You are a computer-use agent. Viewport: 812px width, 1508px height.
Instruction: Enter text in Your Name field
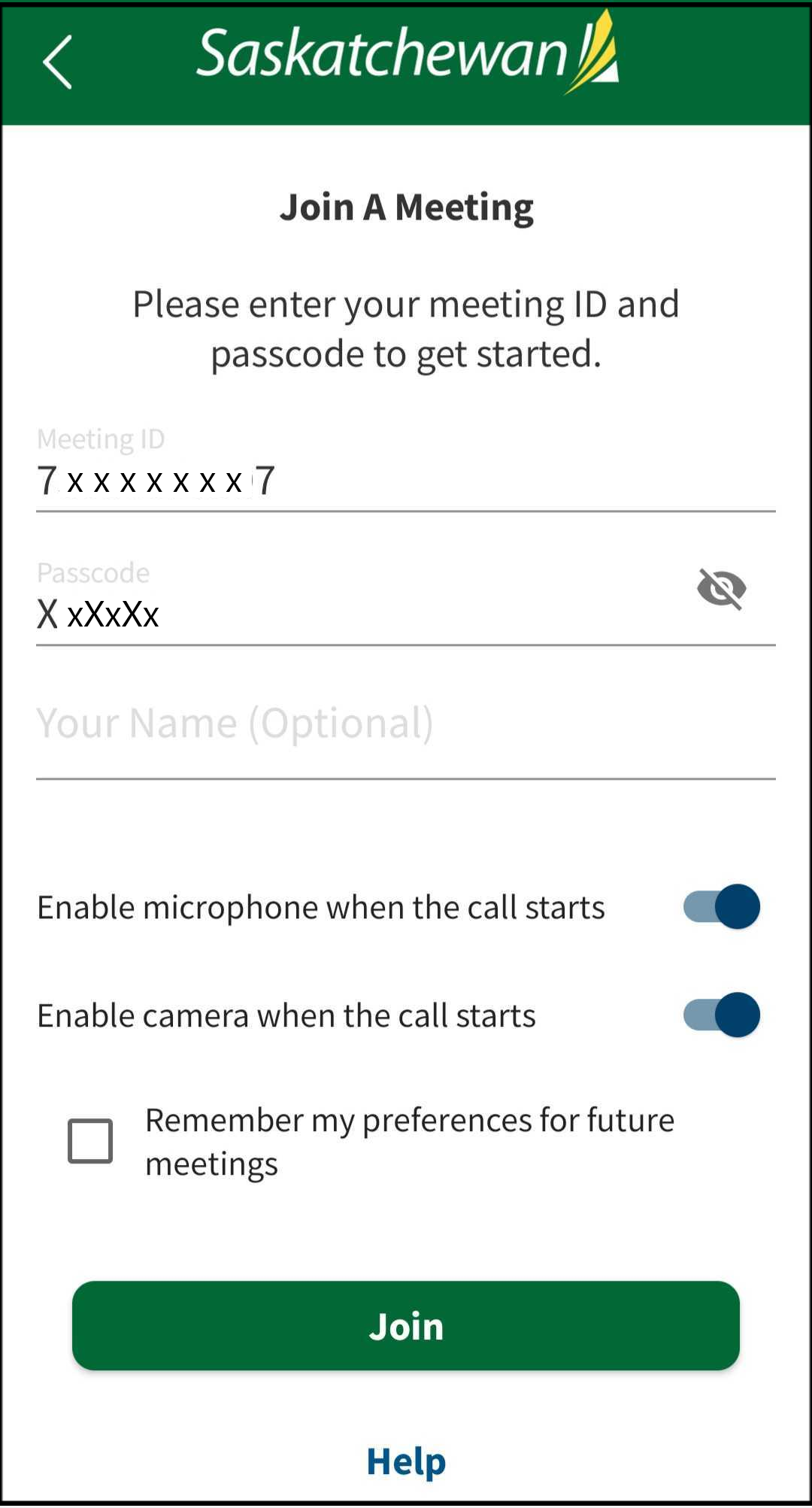click(406, 724)
